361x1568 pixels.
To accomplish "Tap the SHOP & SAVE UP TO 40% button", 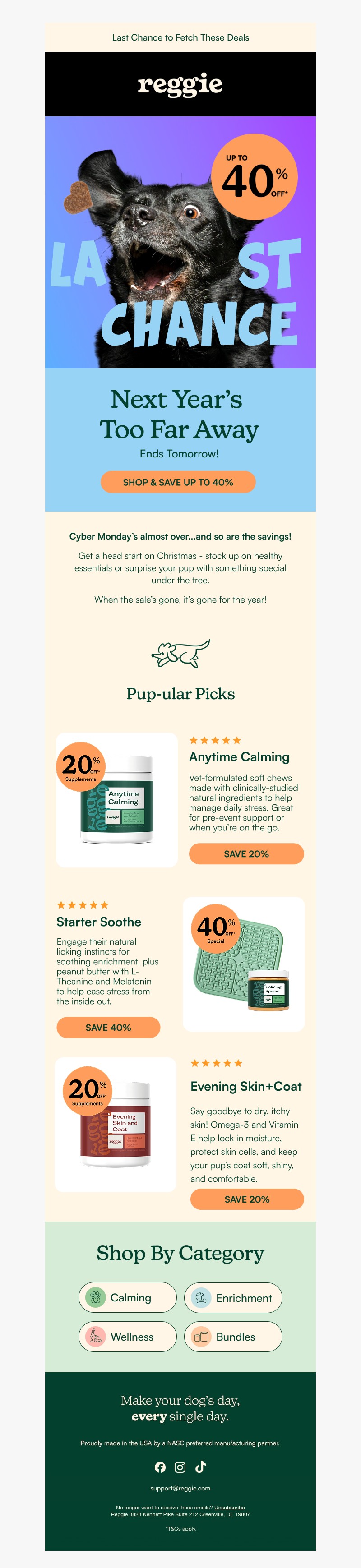I will point(178,481).
